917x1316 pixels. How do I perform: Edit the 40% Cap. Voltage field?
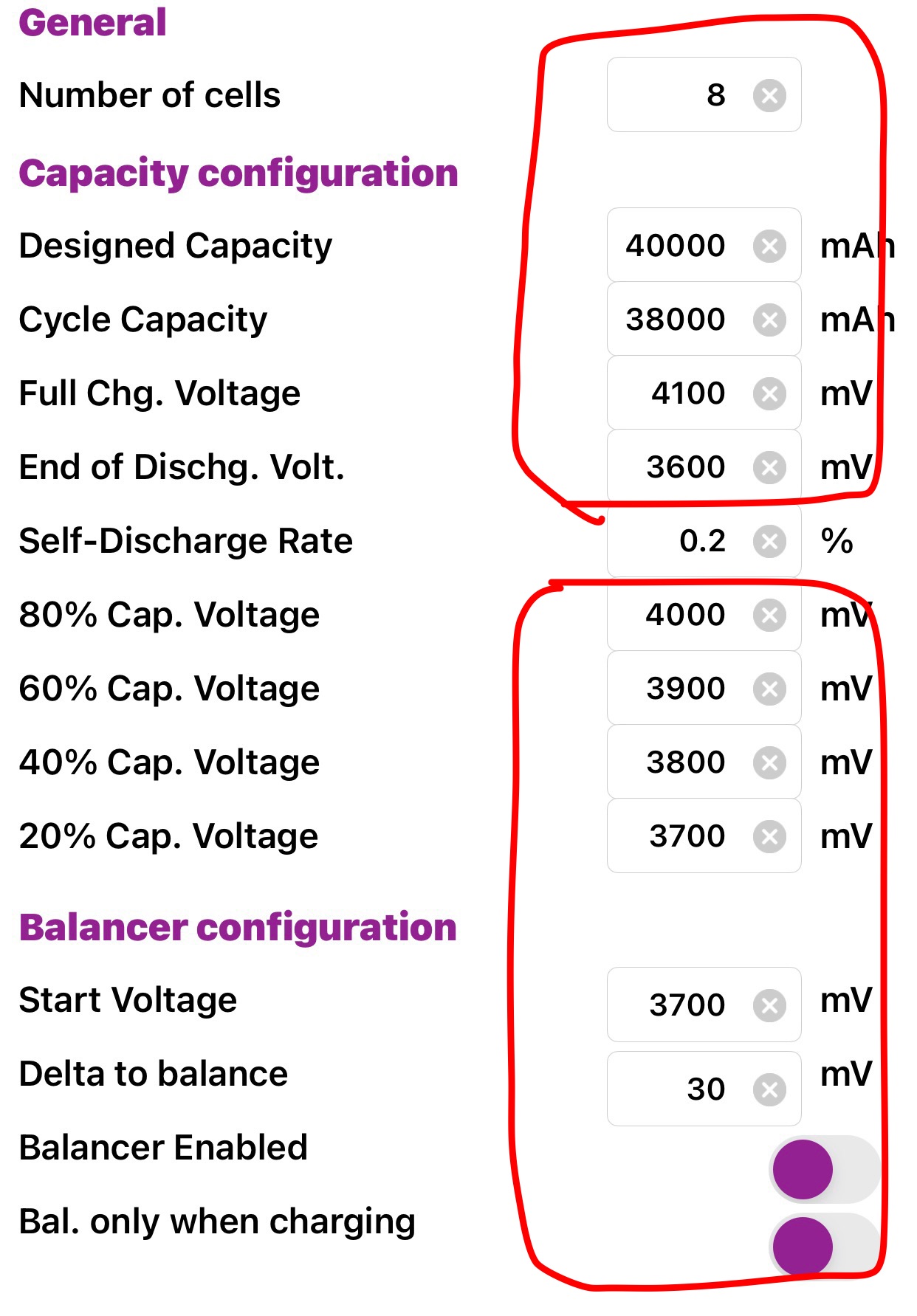tap(704, 762)
